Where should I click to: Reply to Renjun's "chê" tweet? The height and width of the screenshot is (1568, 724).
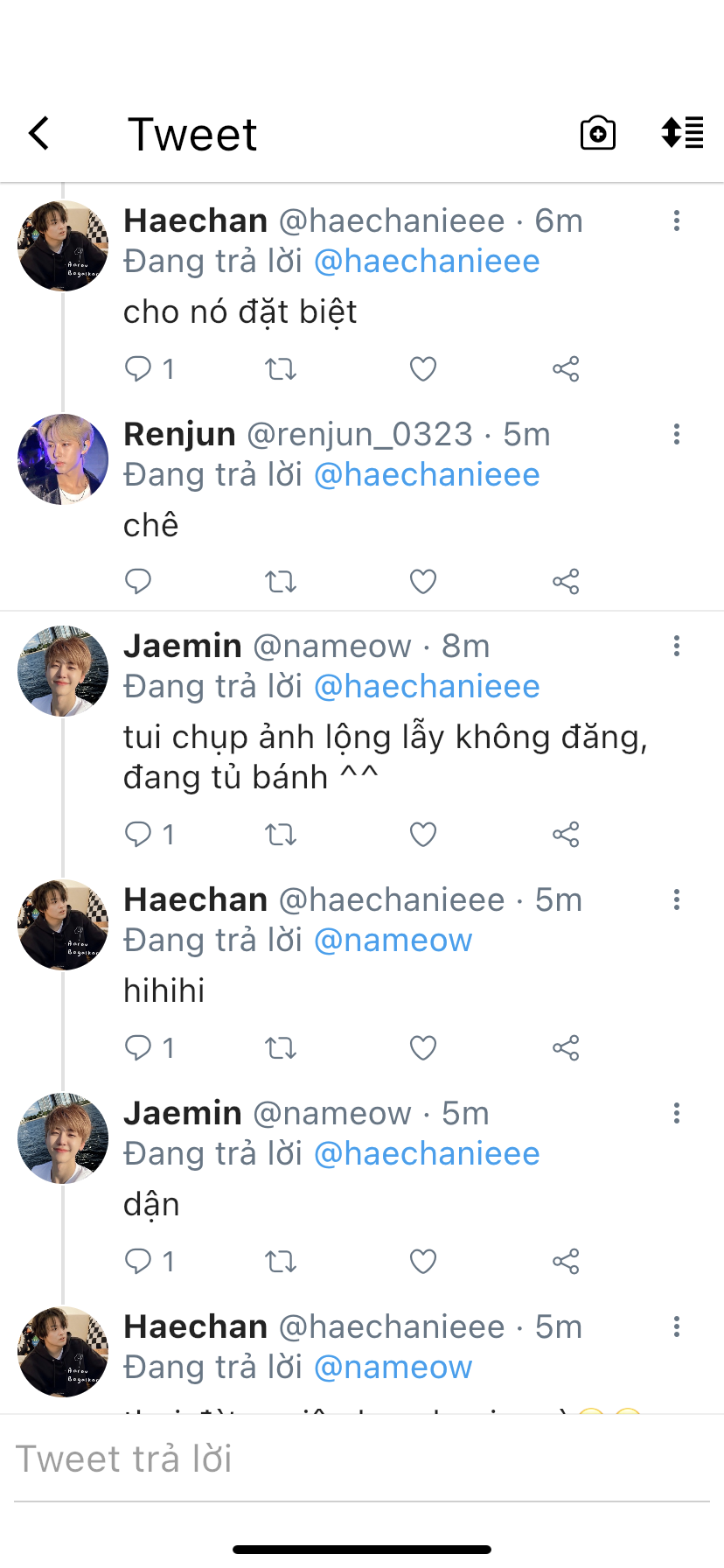138,582
